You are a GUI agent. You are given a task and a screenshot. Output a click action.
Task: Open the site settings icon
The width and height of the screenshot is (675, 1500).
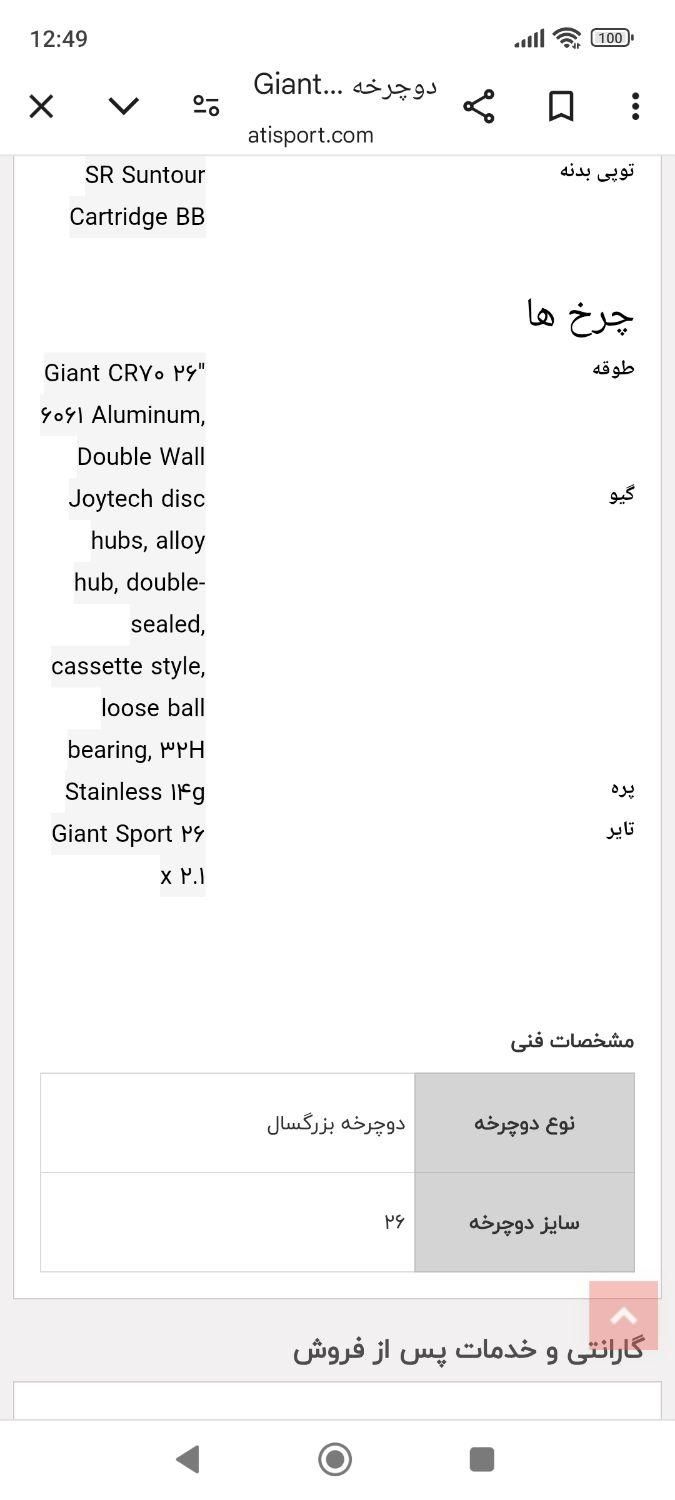[206, 106]
